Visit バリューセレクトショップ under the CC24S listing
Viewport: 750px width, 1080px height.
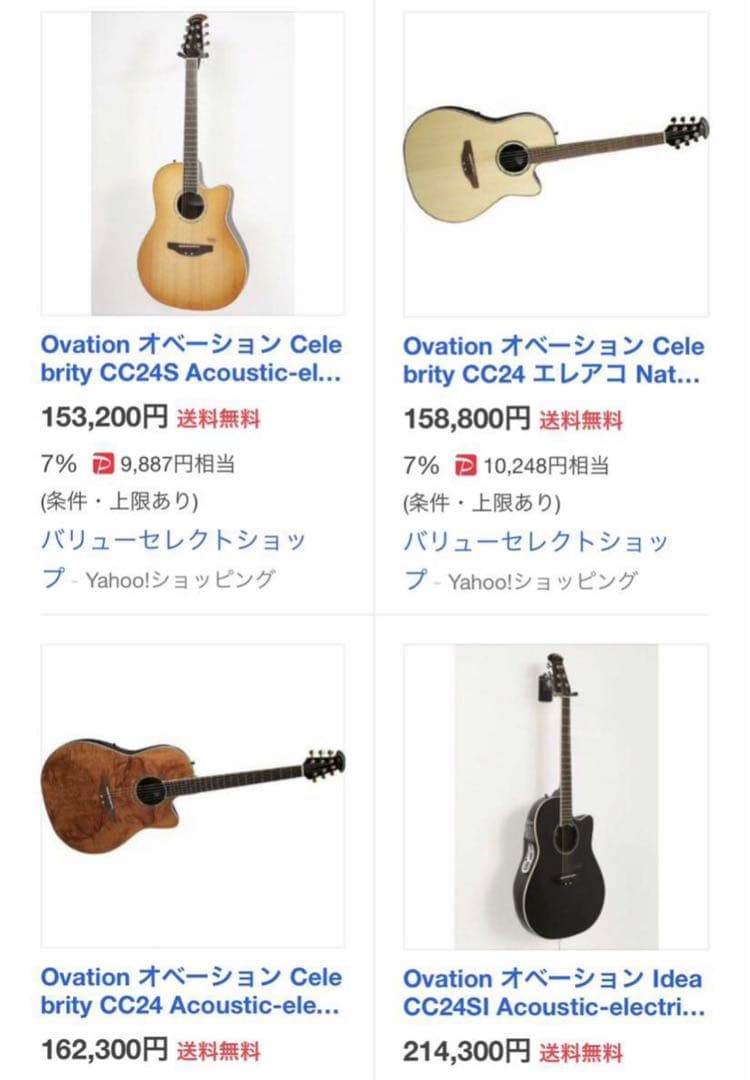tap(175, 540)
